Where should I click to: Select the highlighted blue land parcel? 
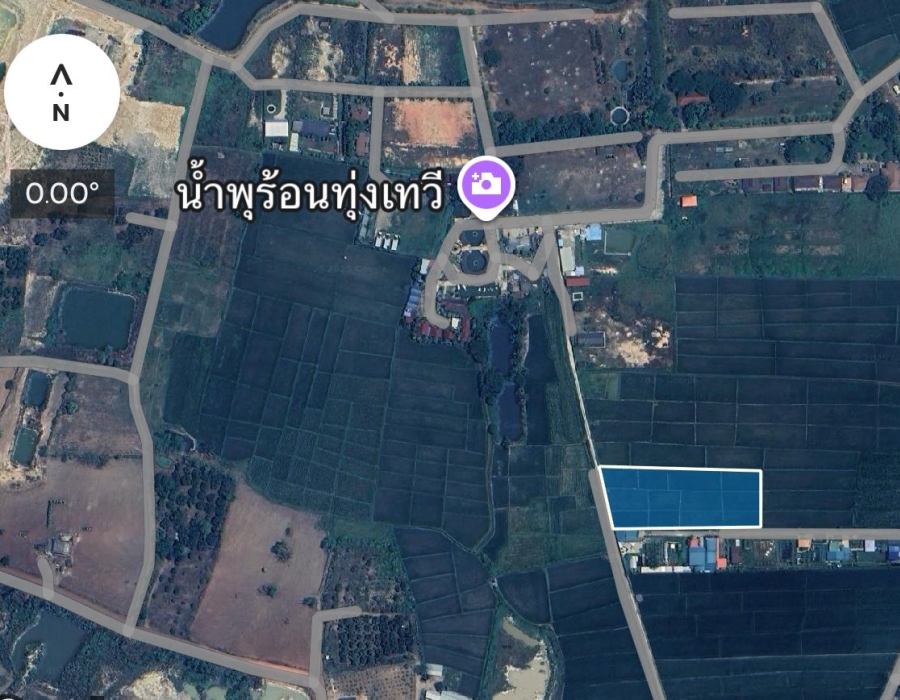point(682,498)
